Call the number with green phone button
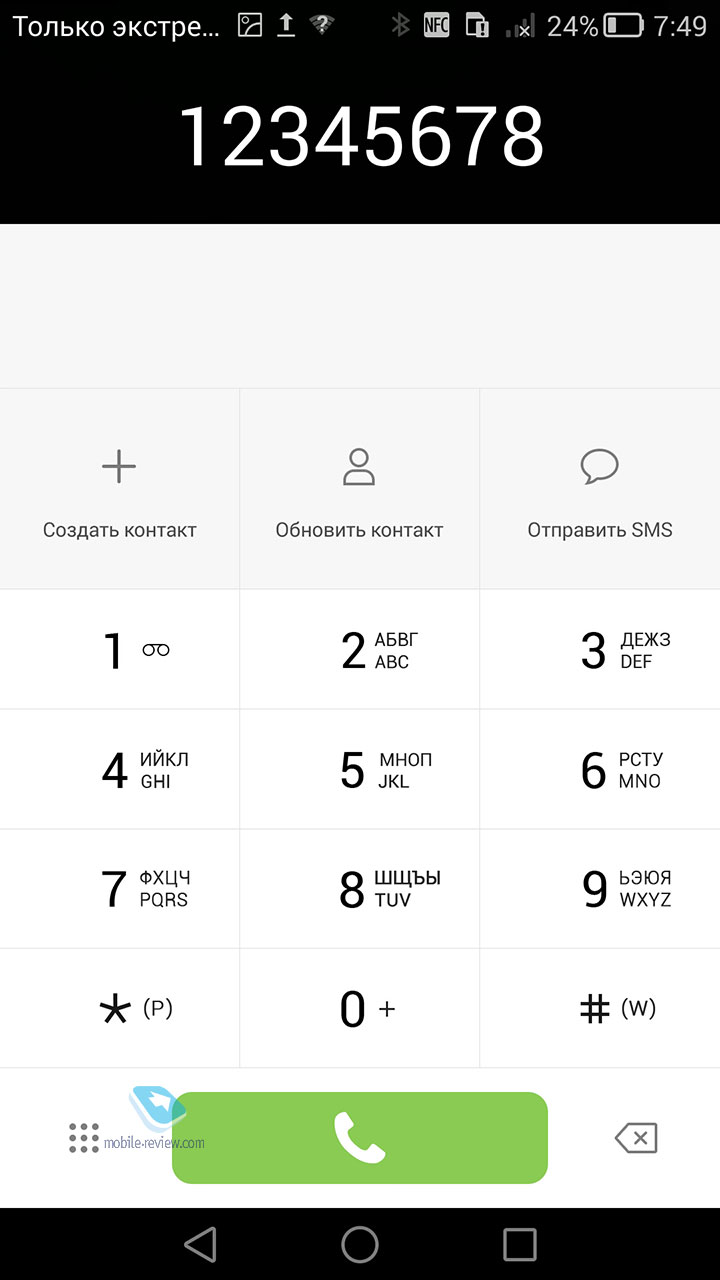 pos(360,1138)
